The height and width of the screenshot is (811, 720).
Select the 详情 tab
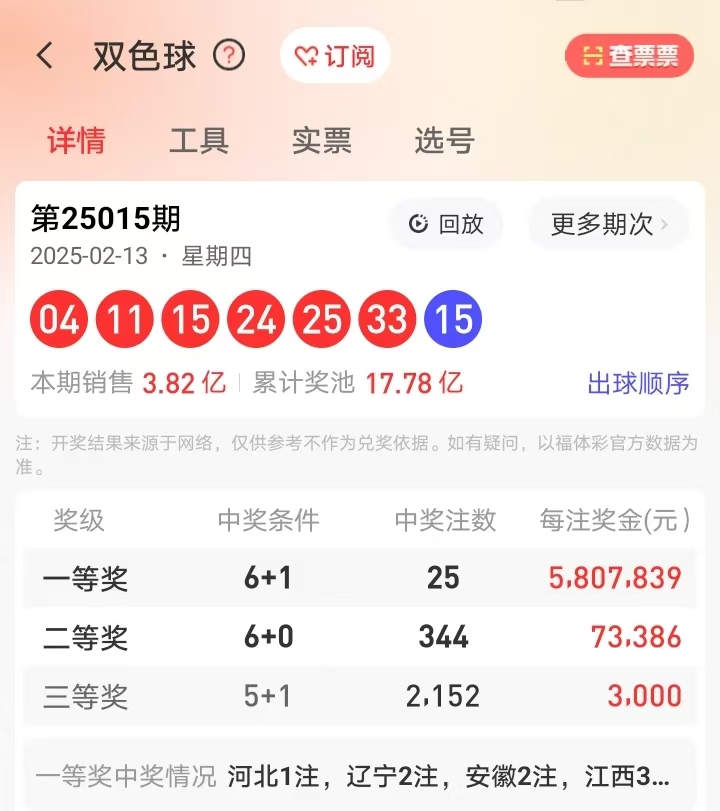[x=76, y=141]
